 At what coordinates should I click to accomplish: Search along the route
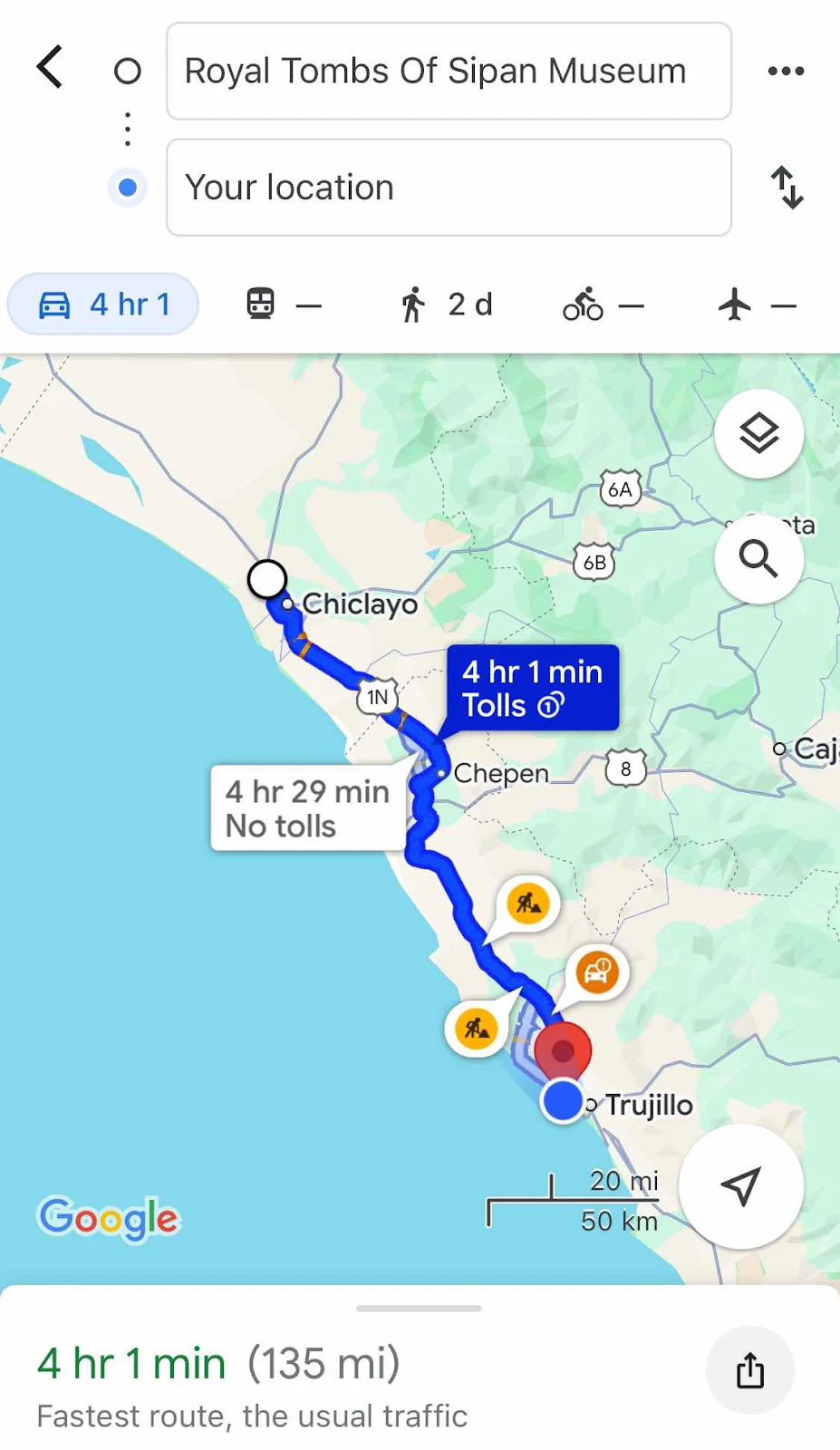758,558
